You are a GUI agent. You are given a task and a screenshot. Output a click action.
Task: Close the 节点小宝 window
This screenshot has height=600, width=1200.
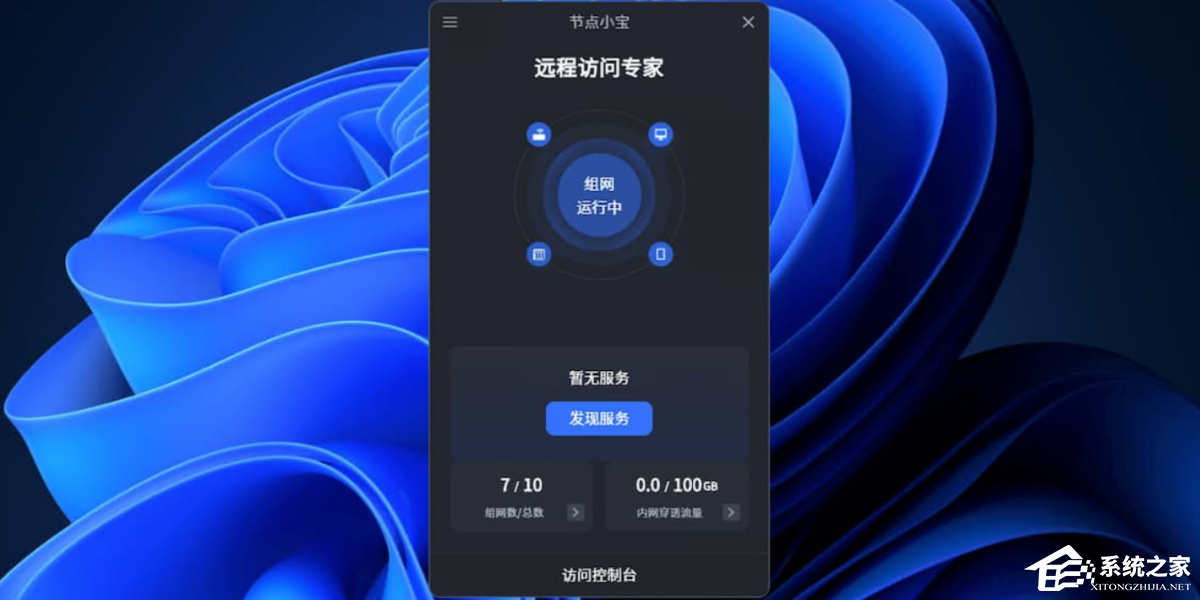pos(748,22)
